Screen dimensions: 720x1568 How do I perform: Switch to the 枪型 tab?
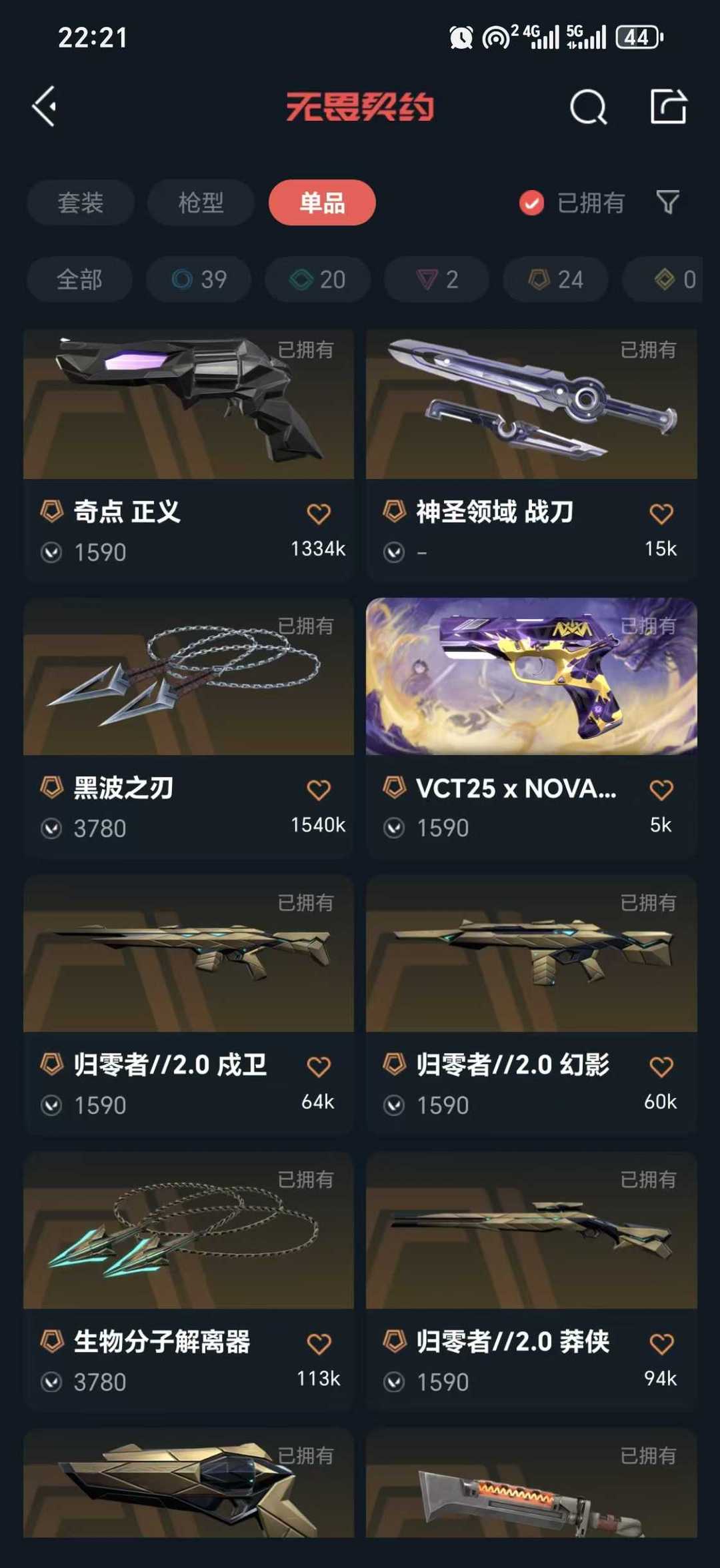point(201,203)
